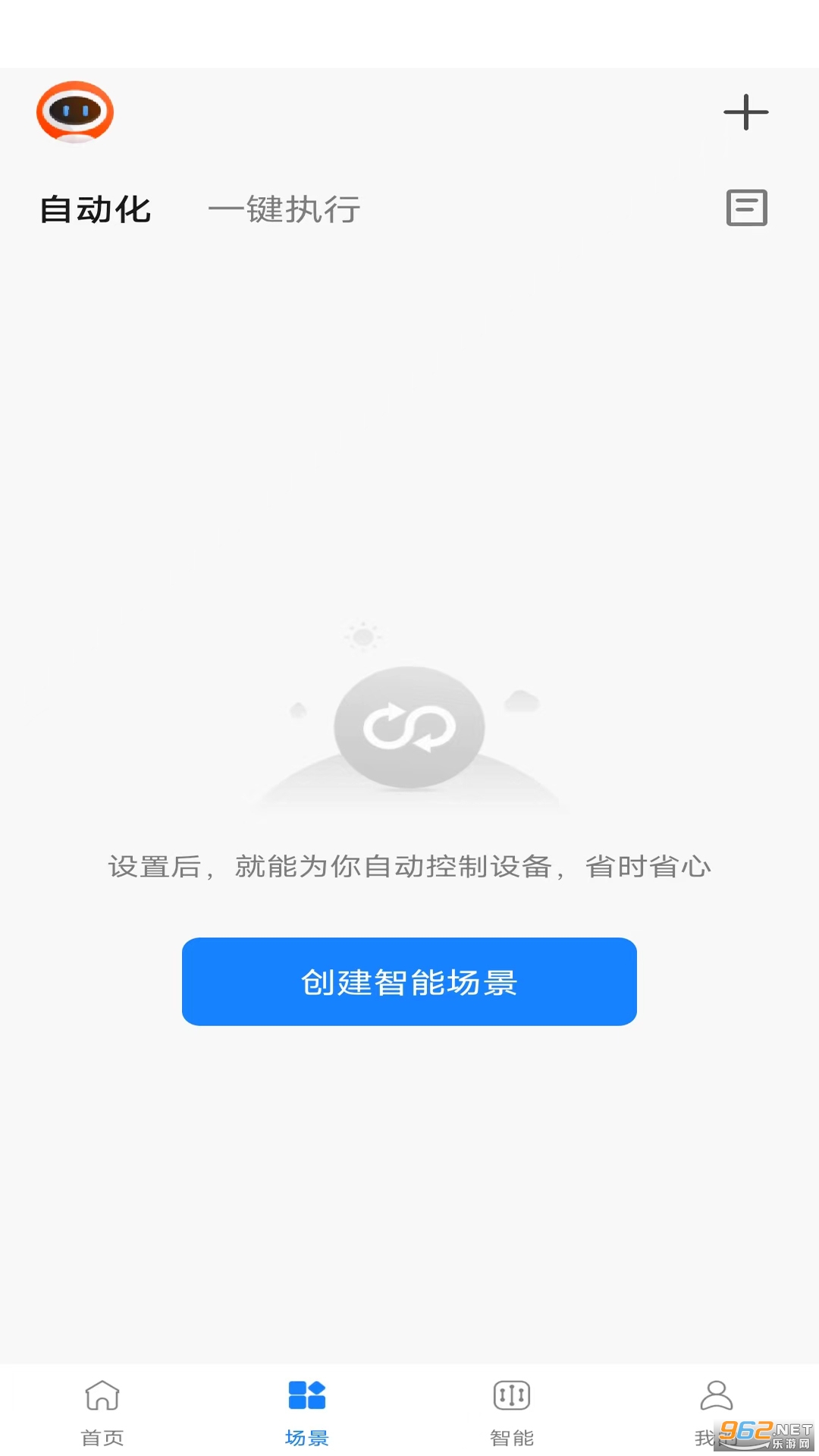The width and height of the screenshot is (819, 1456).
Task: Select the 场景 scenes icon
Action: pyautogui.click(x=306, y=1394)
